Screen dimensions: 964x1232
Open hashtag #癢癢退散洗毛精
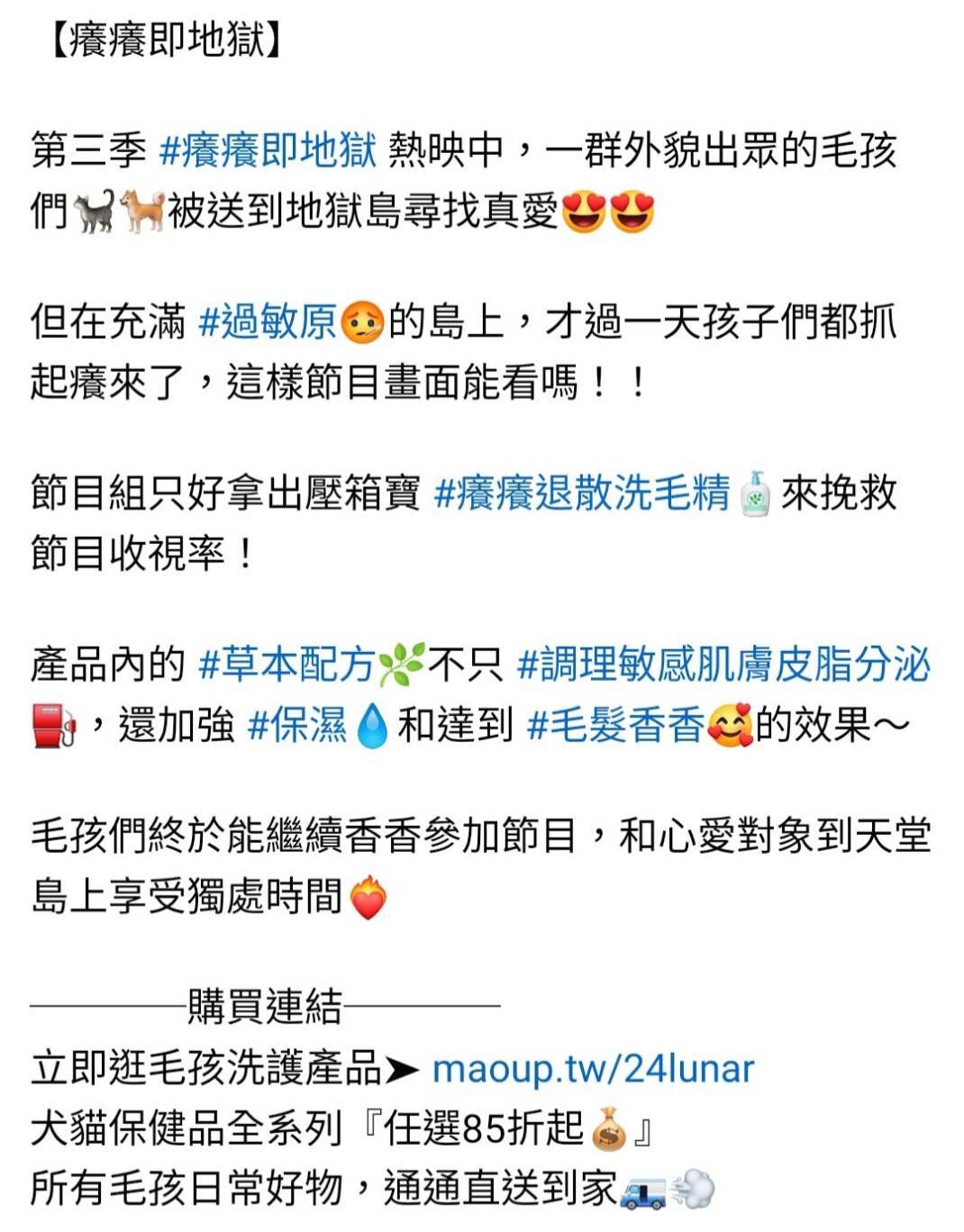pyautogui.click(x=581, y=494)
